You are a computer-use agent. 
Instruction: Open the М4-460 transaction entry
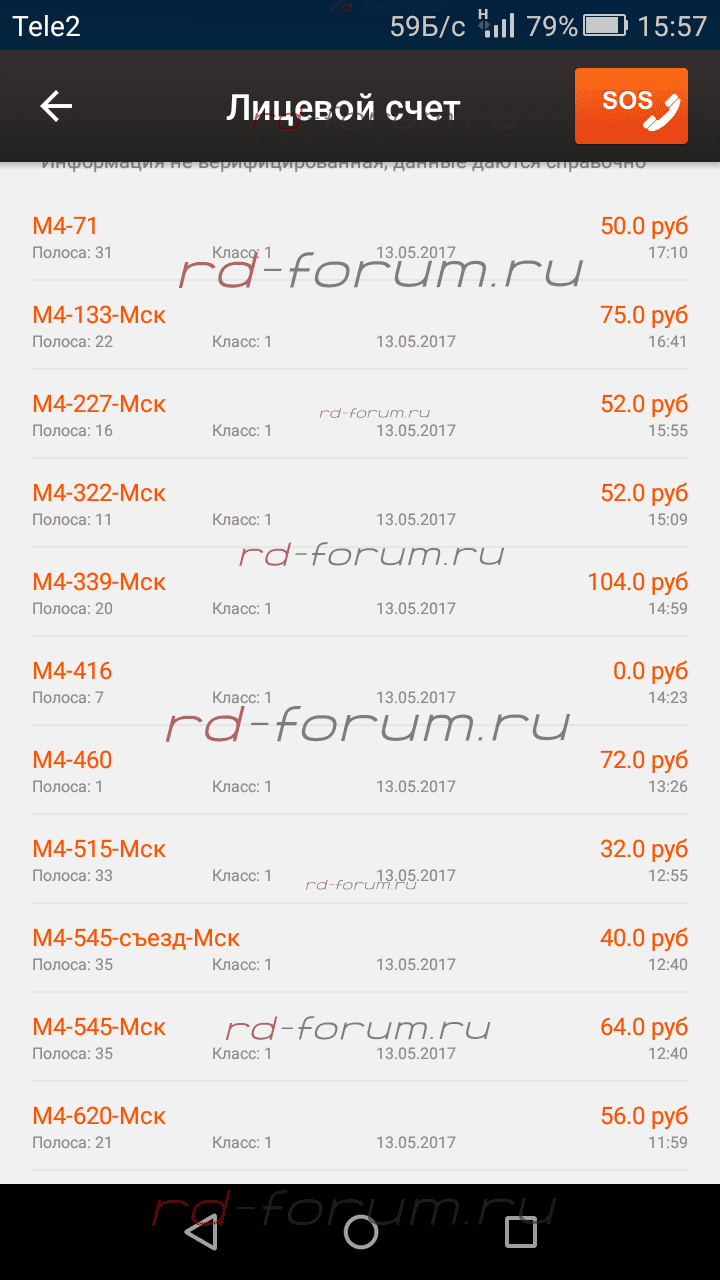point(360,772)
